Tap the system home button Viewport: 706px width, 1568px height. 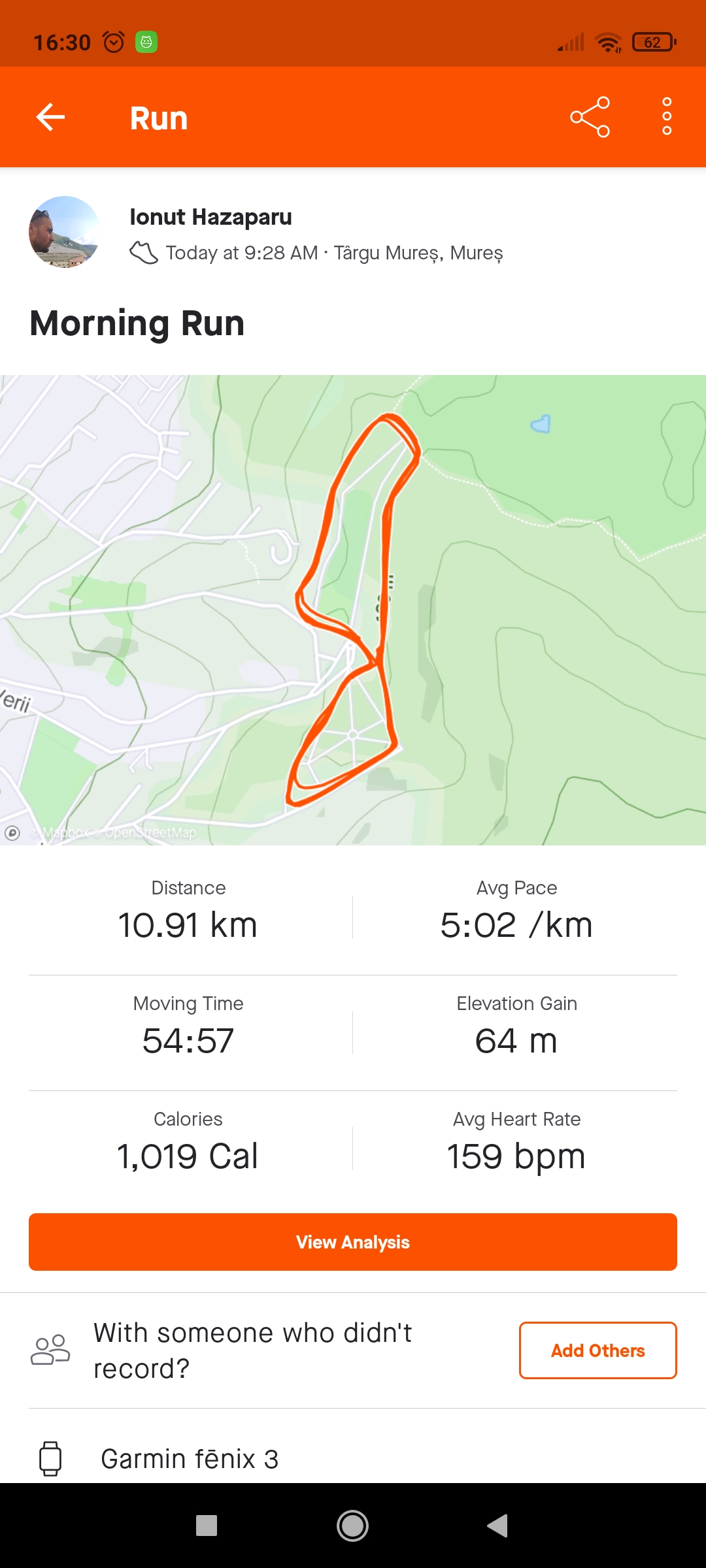tap(353, 1526)
